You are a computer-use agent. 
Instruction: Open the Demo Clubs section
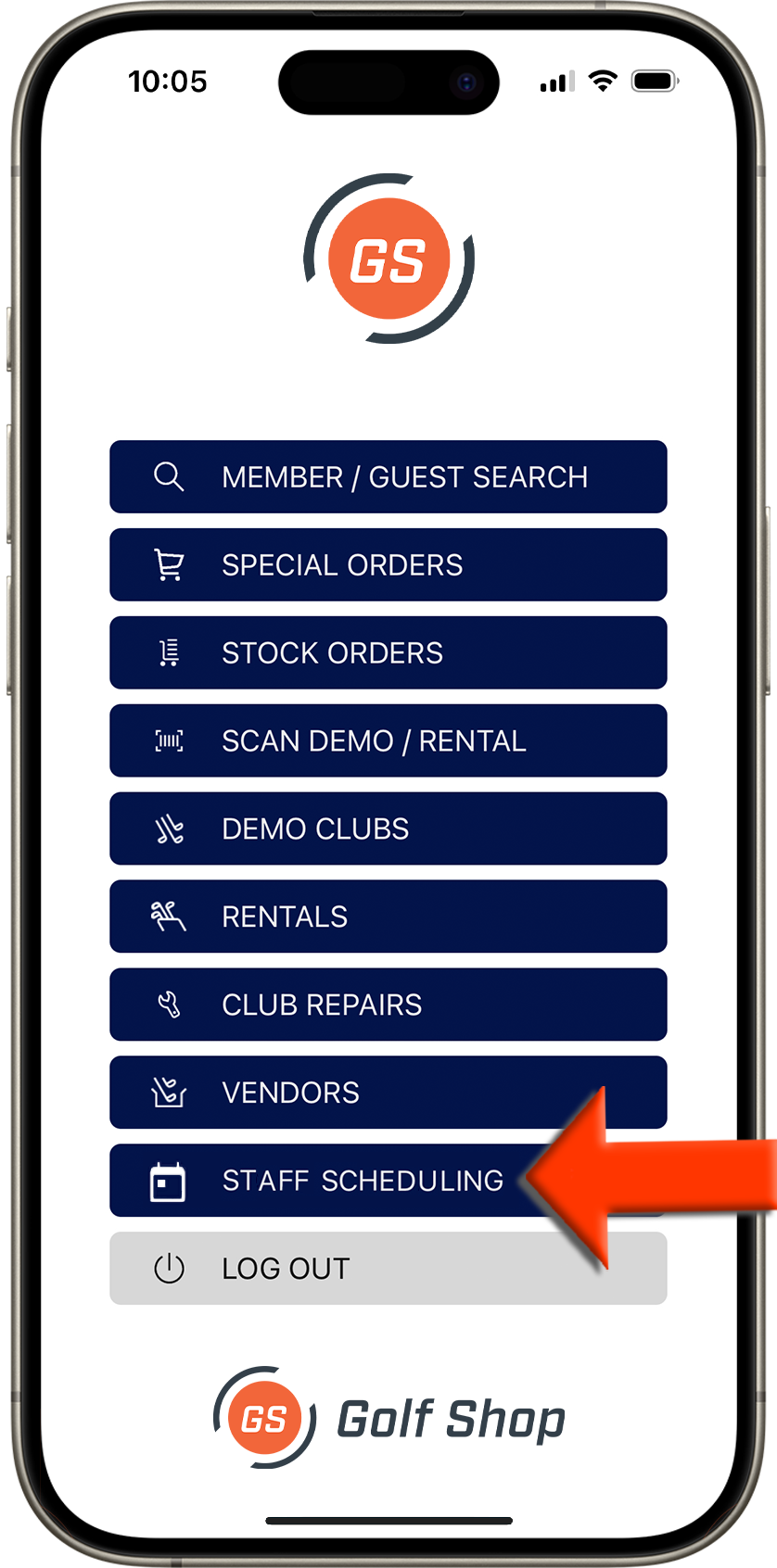tap(388, 828)
